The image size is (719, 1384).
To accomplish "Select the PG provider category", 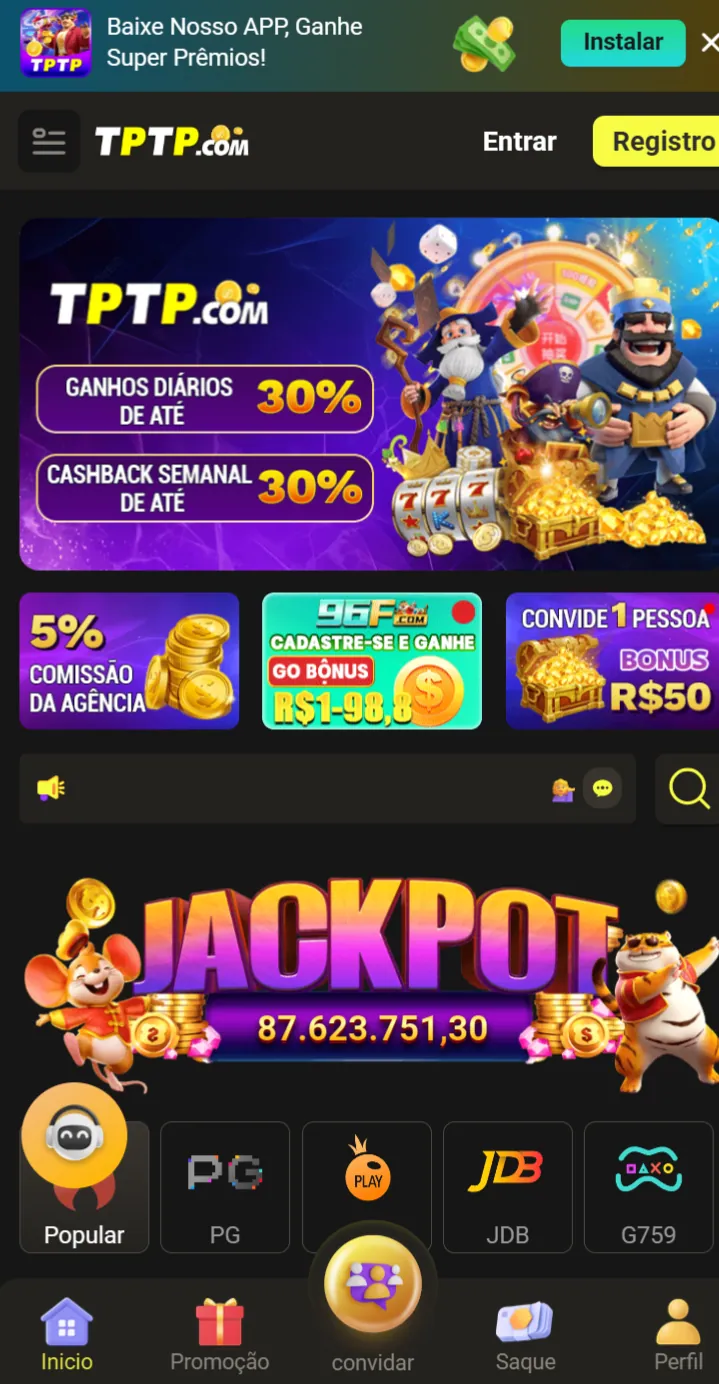I will [x=225, y=1187].
